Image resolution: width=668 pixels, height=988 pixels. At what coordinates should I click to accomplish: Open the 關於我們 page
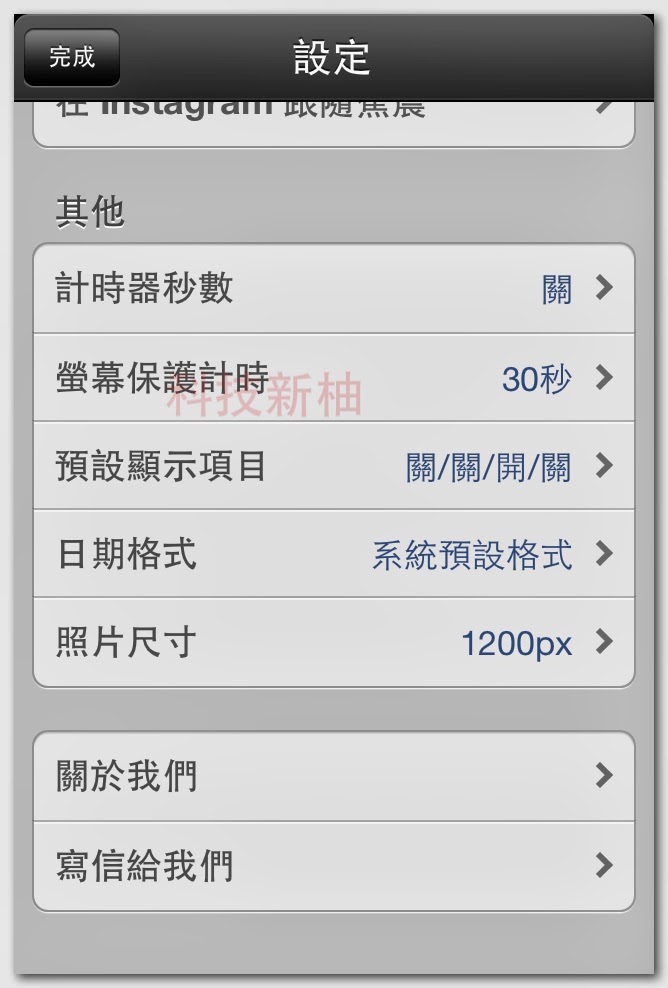(x=334, y=777)
